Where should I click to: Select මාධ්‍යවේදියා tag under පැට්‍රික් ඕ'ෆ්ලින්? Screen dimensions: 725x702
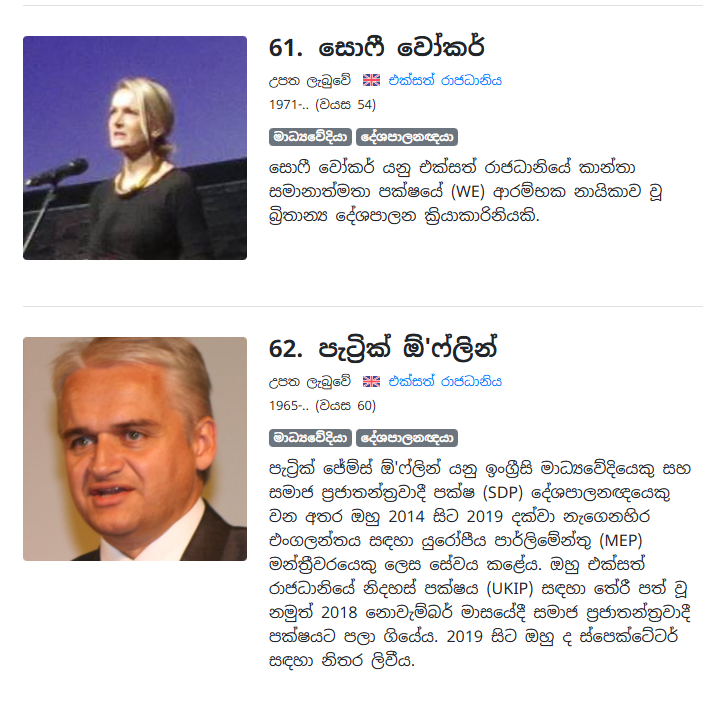coord(309,438)
